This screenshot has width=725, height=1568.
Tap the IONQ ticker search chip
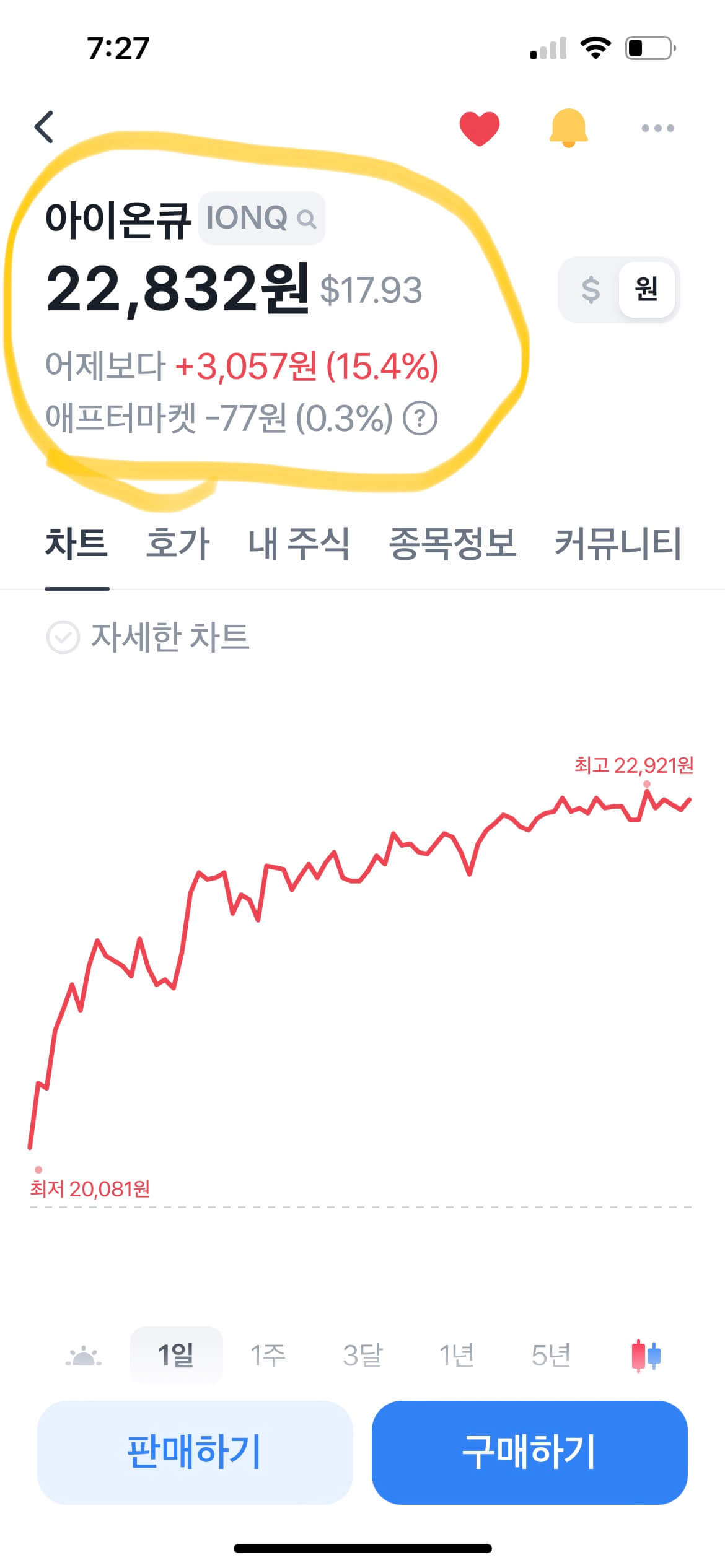[x=261, y=218]
